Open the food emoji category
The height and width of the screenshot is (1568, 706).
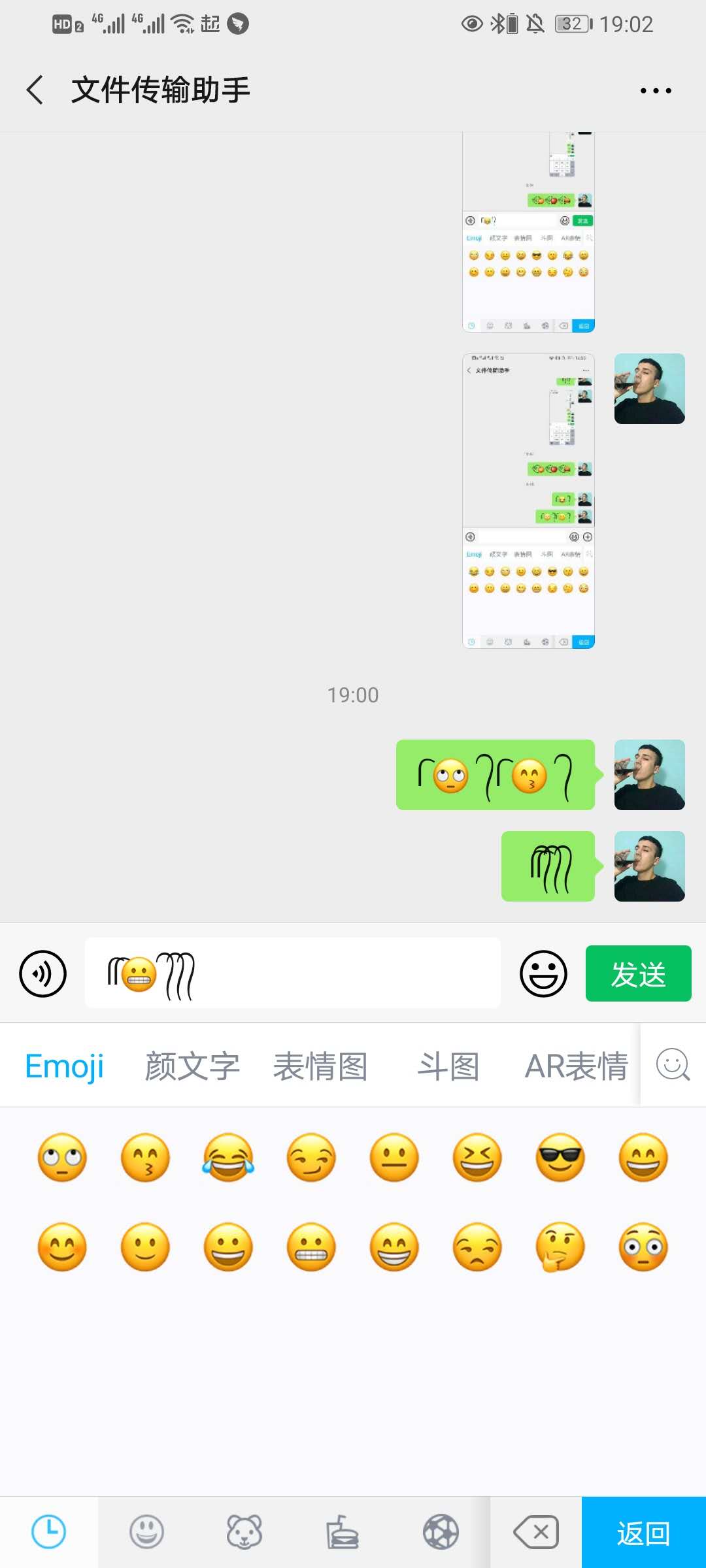342,1532
